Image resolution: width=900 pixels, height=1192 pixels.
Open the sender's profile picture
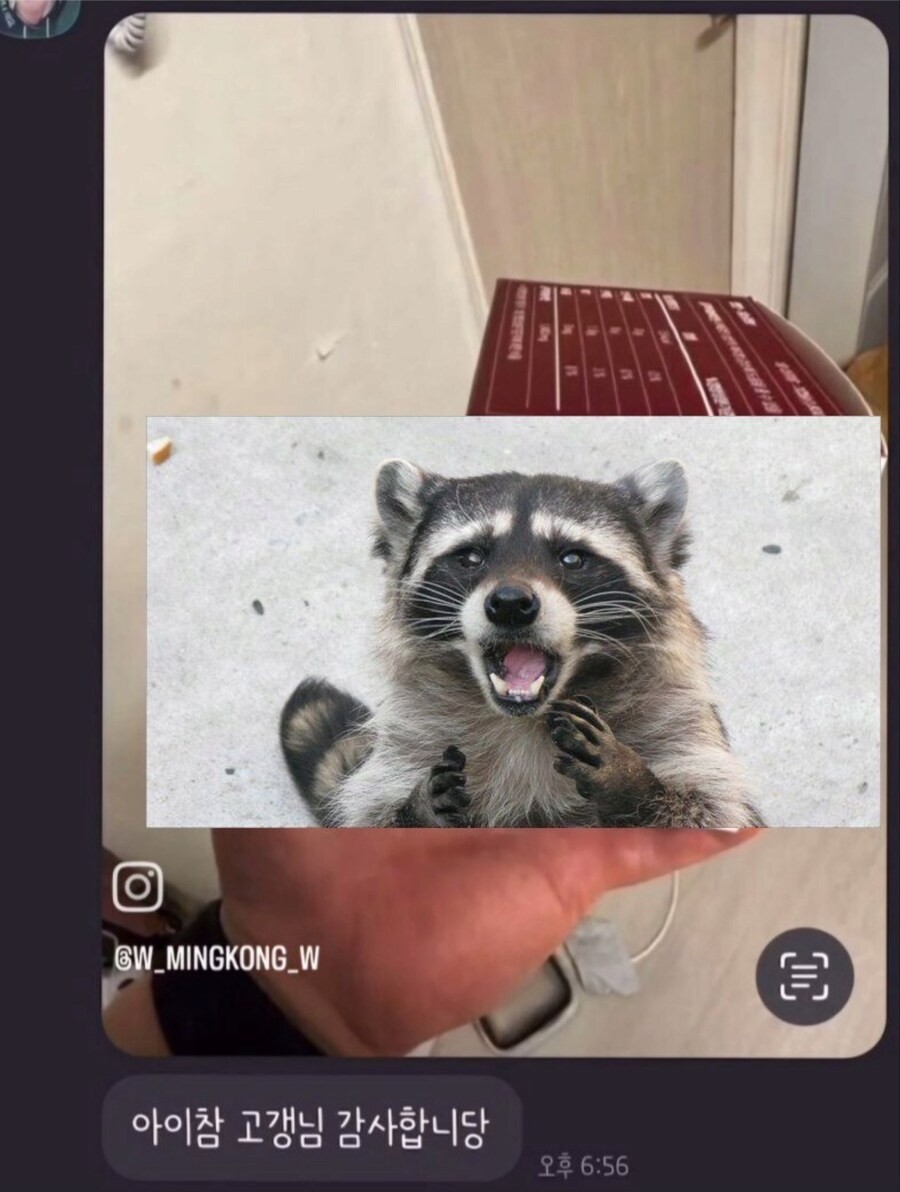(x=40, y=12)
